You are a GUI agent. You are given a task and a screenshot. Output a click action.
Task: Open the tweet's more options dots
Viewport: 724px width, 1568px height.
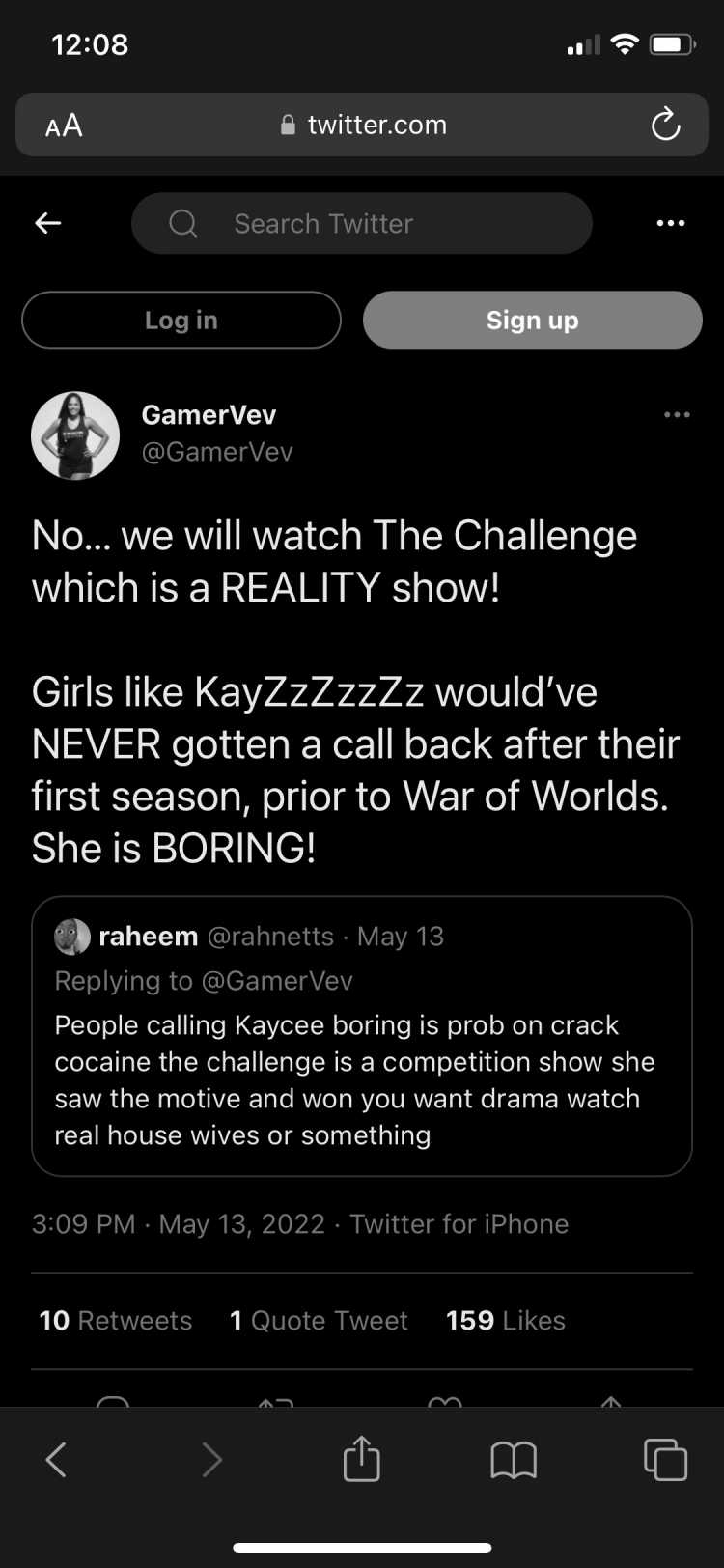coord(678,414)
